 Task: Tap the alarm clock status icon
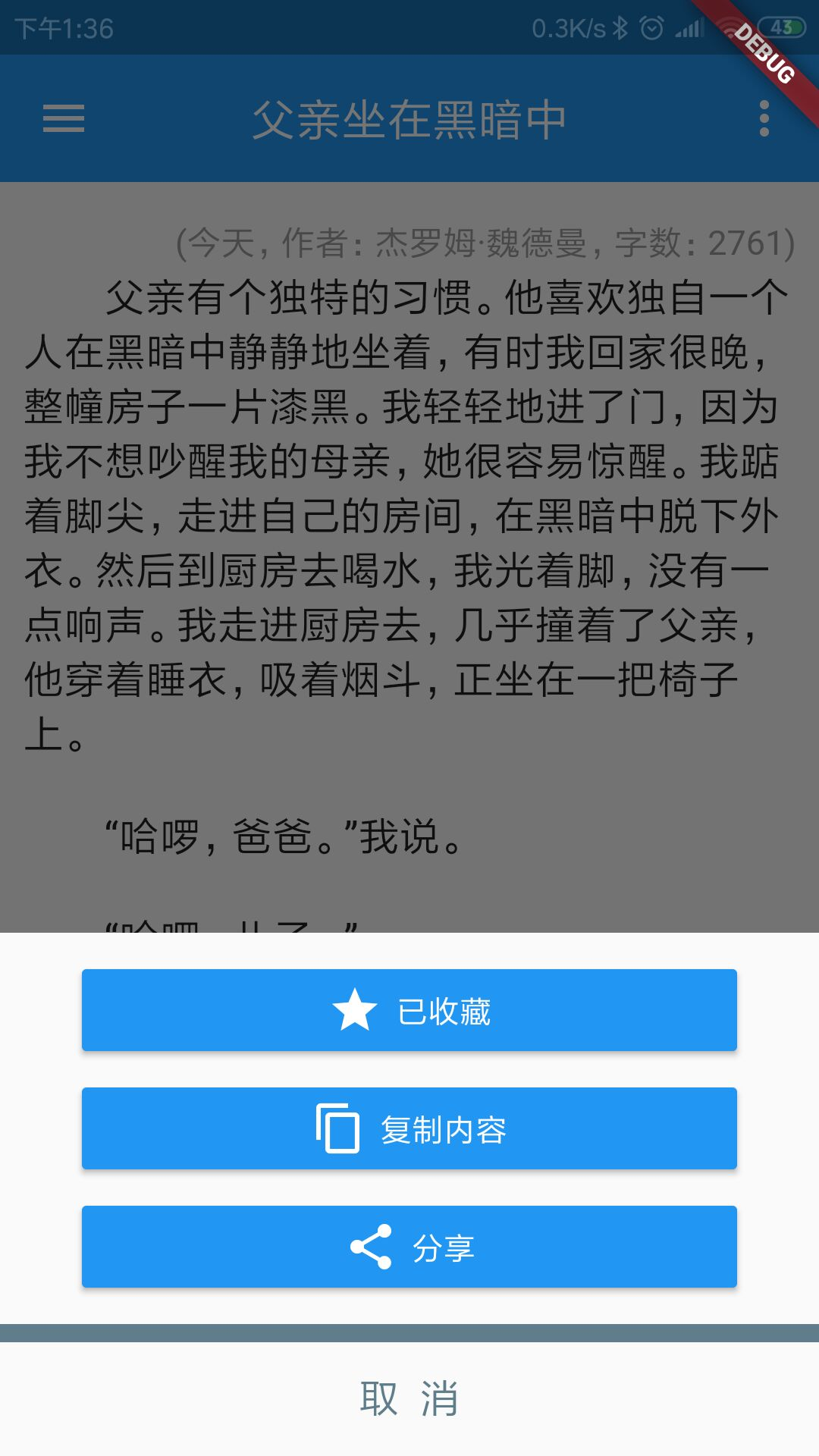(x=654, y=28)
